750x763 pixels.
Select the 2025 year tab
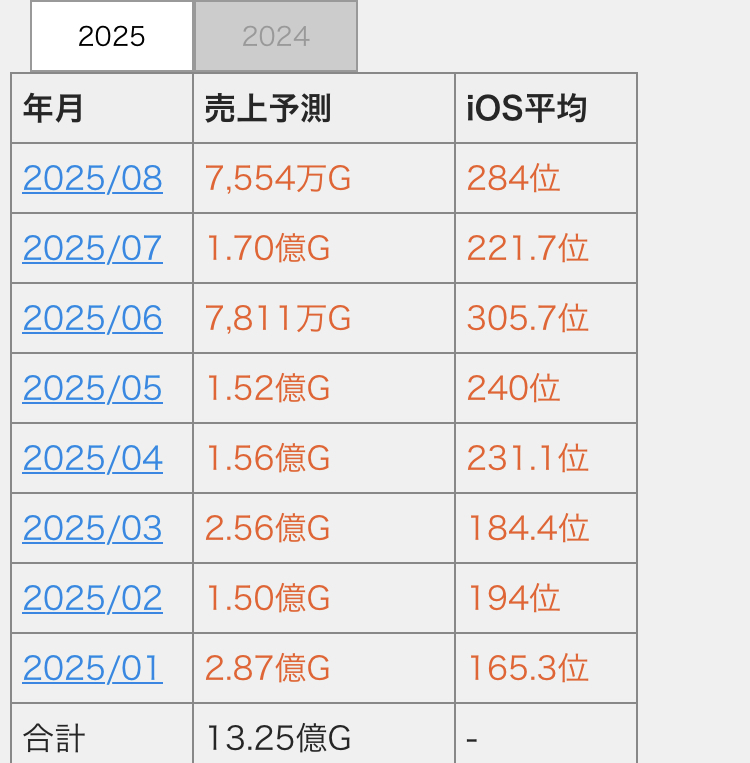[x=112, y=37]
